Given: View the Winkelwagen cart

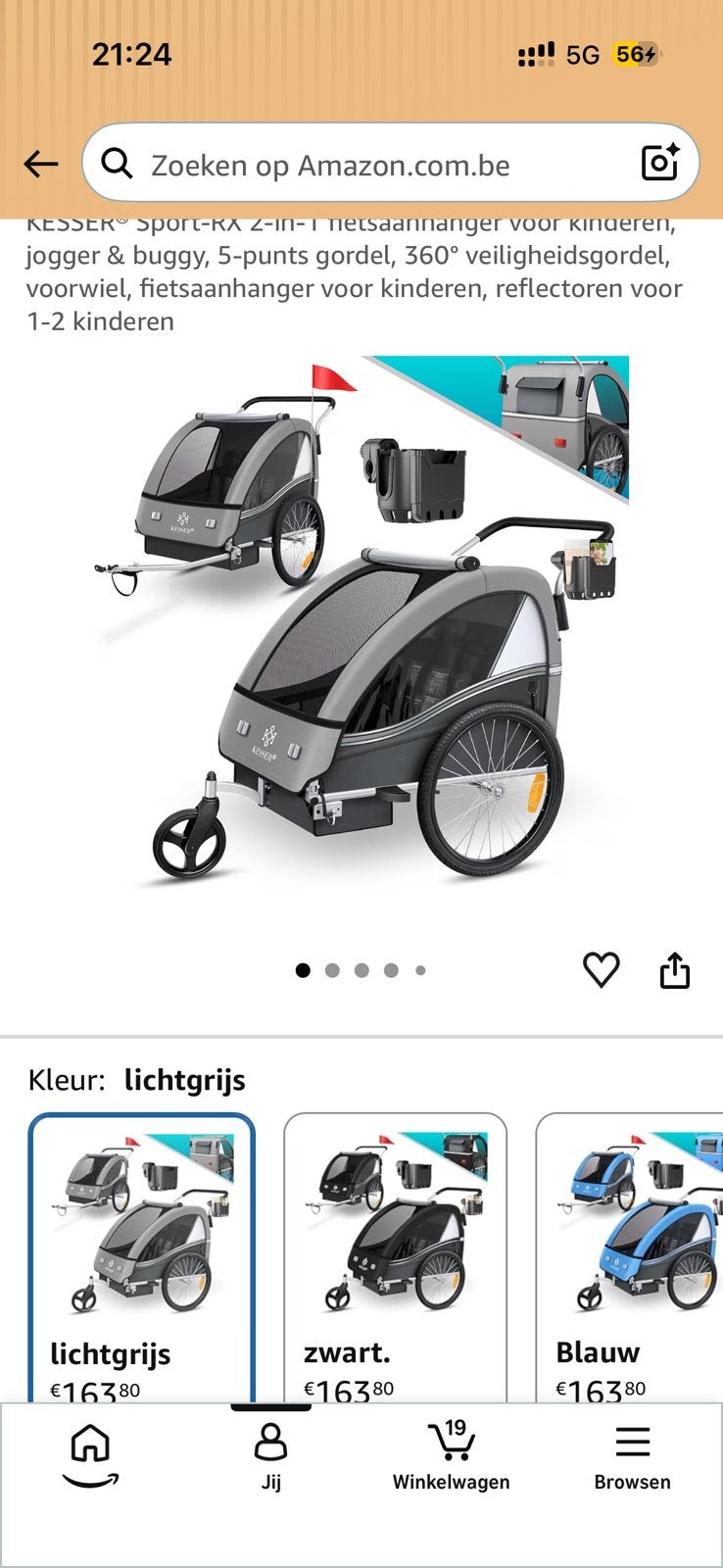Looking at the screenshot, I should (452, 1457).
